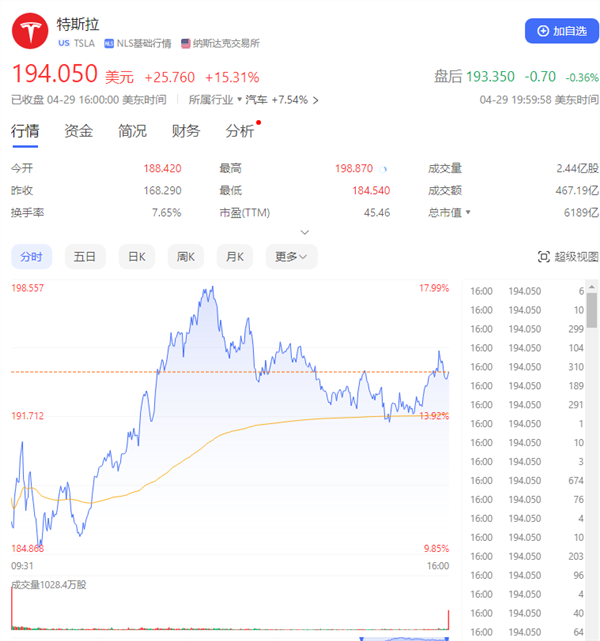Open 超级视图 full chart view
Screen dimensions: 600x641
(568, 257)
